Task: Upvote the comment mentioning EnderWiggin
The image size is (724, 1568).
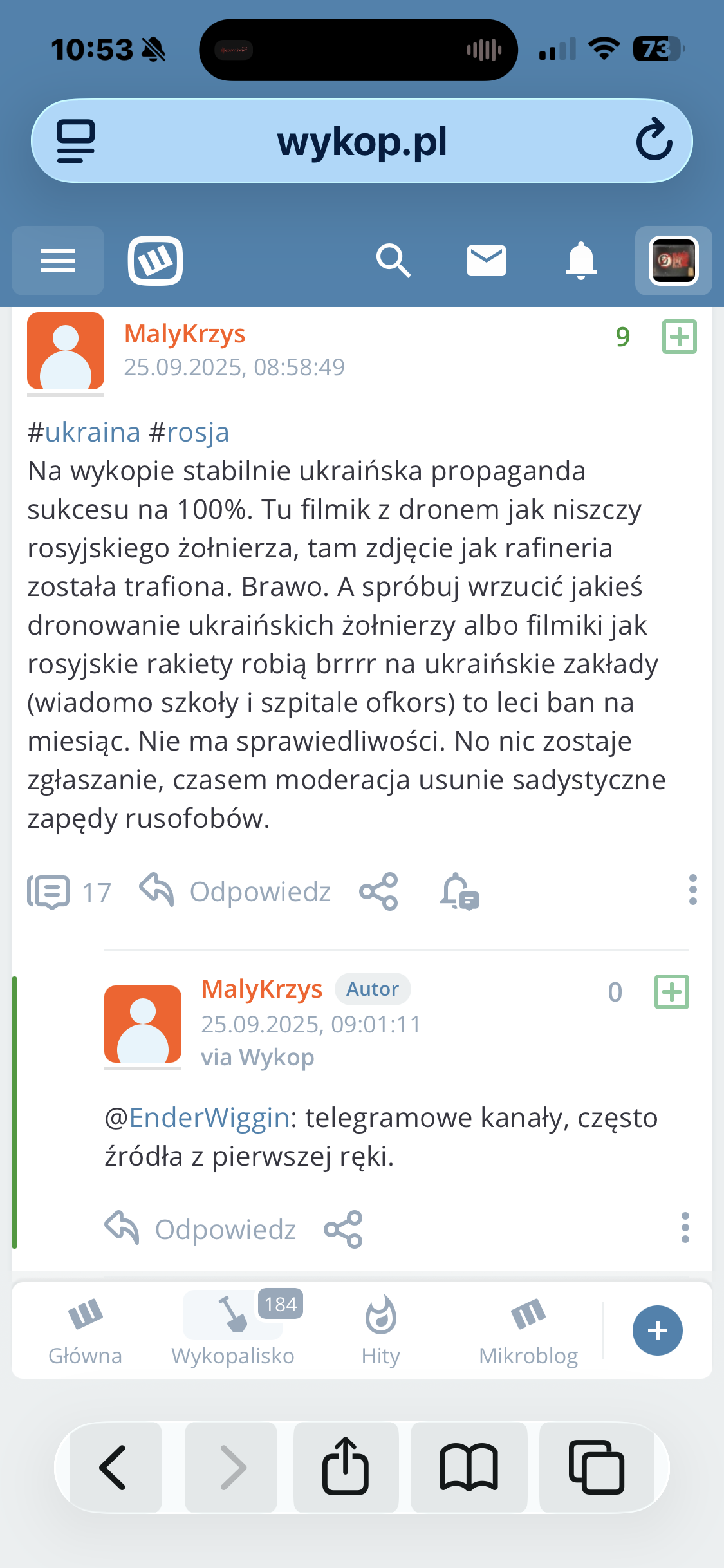Action: coord(672,992)
